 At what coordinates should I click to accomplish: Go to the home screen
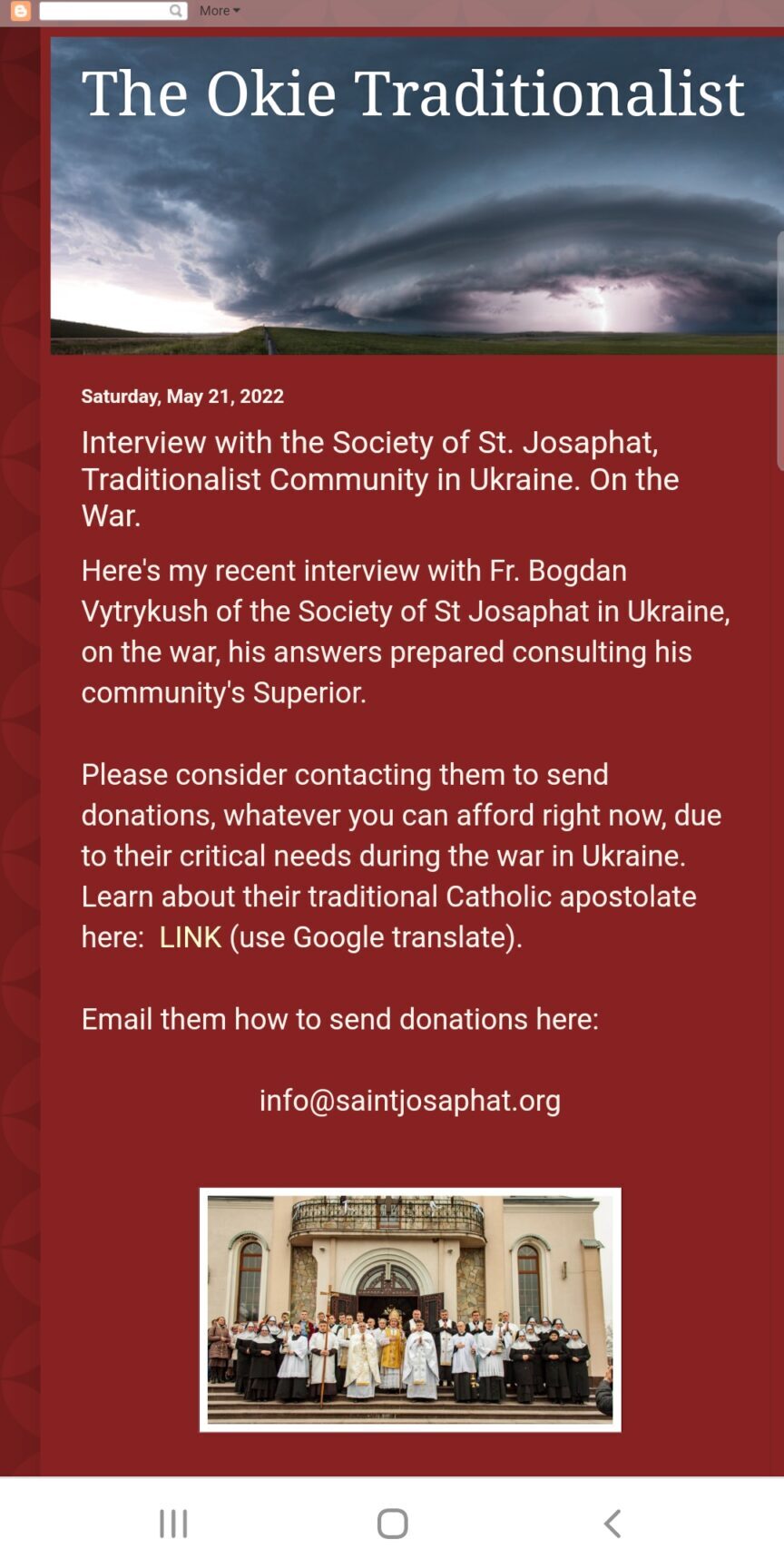click(x=392, y=1524)
